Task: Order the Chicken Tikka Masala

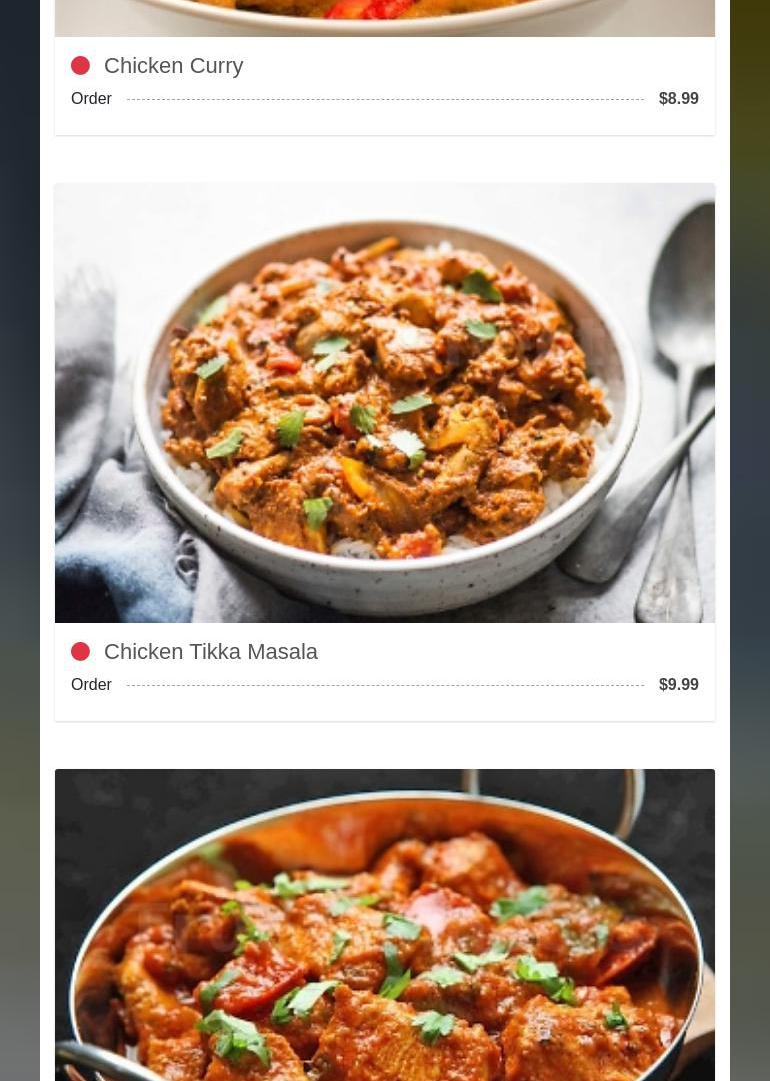Action: tap(91, 685)
